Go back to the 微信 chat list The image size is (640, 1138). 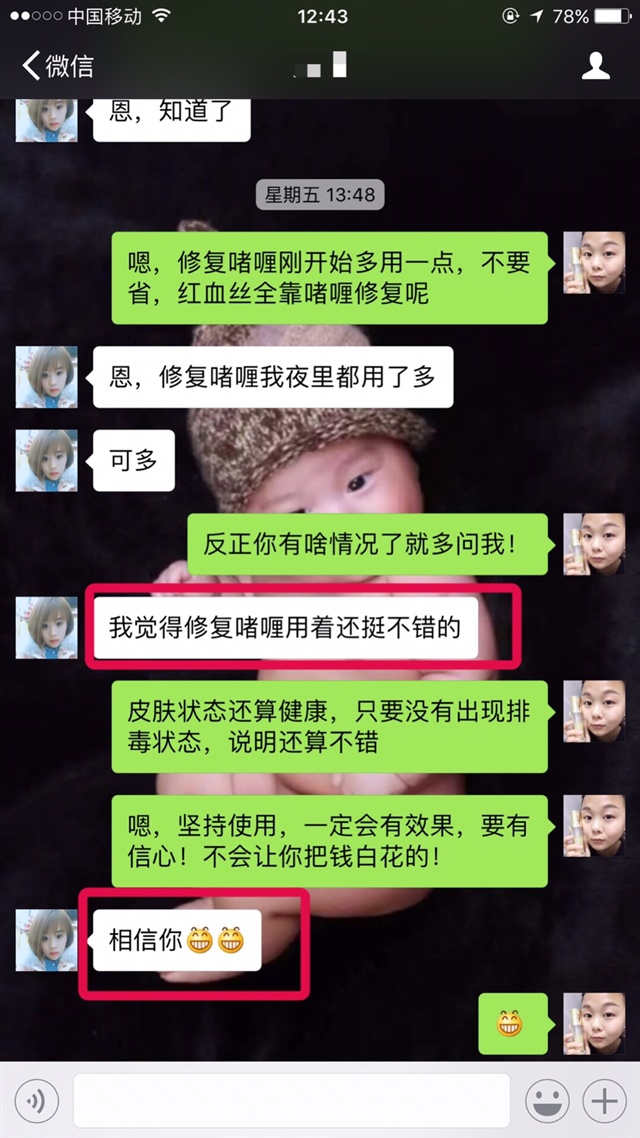[x=57, y=67]
